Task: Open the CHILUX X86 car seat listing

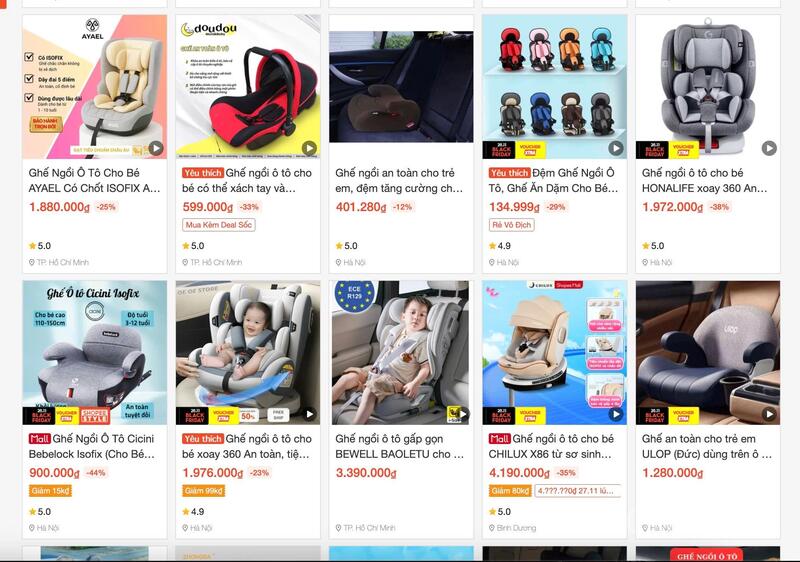Action: click(554, 446)
